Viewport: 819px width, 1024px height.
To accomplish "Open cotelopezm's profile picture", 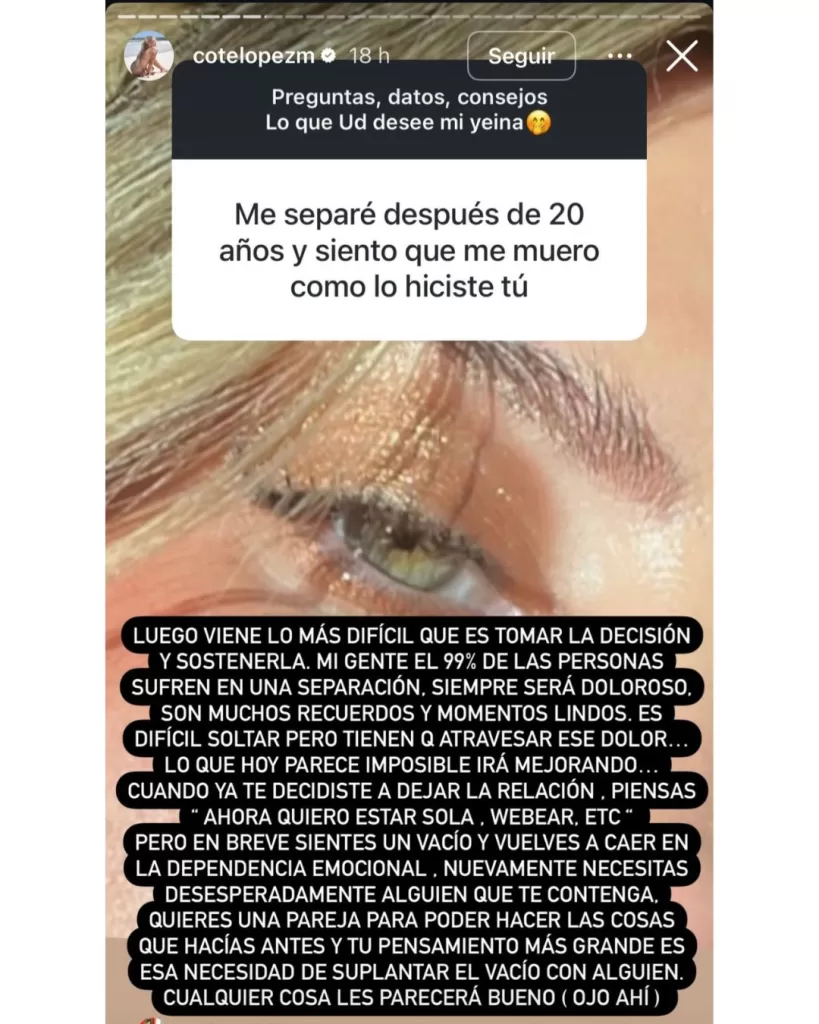I will [148, 56].
